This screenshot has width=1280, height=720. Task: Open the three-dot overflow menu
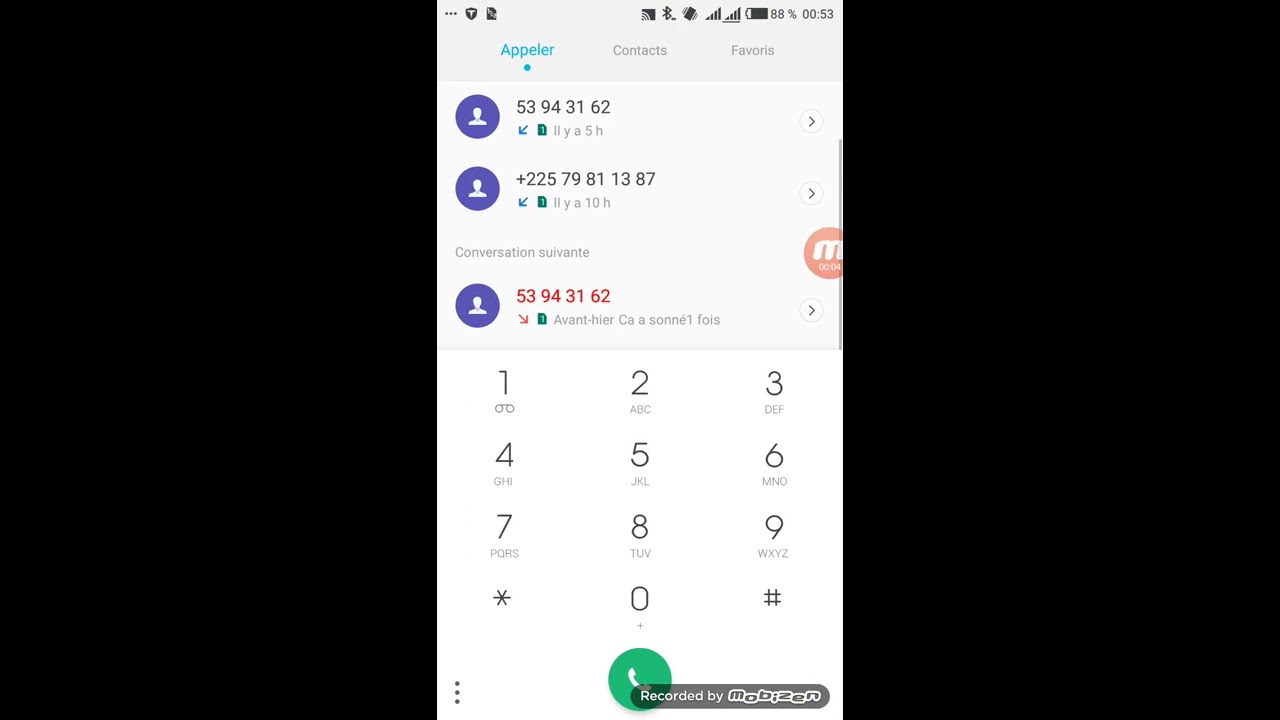457,692
